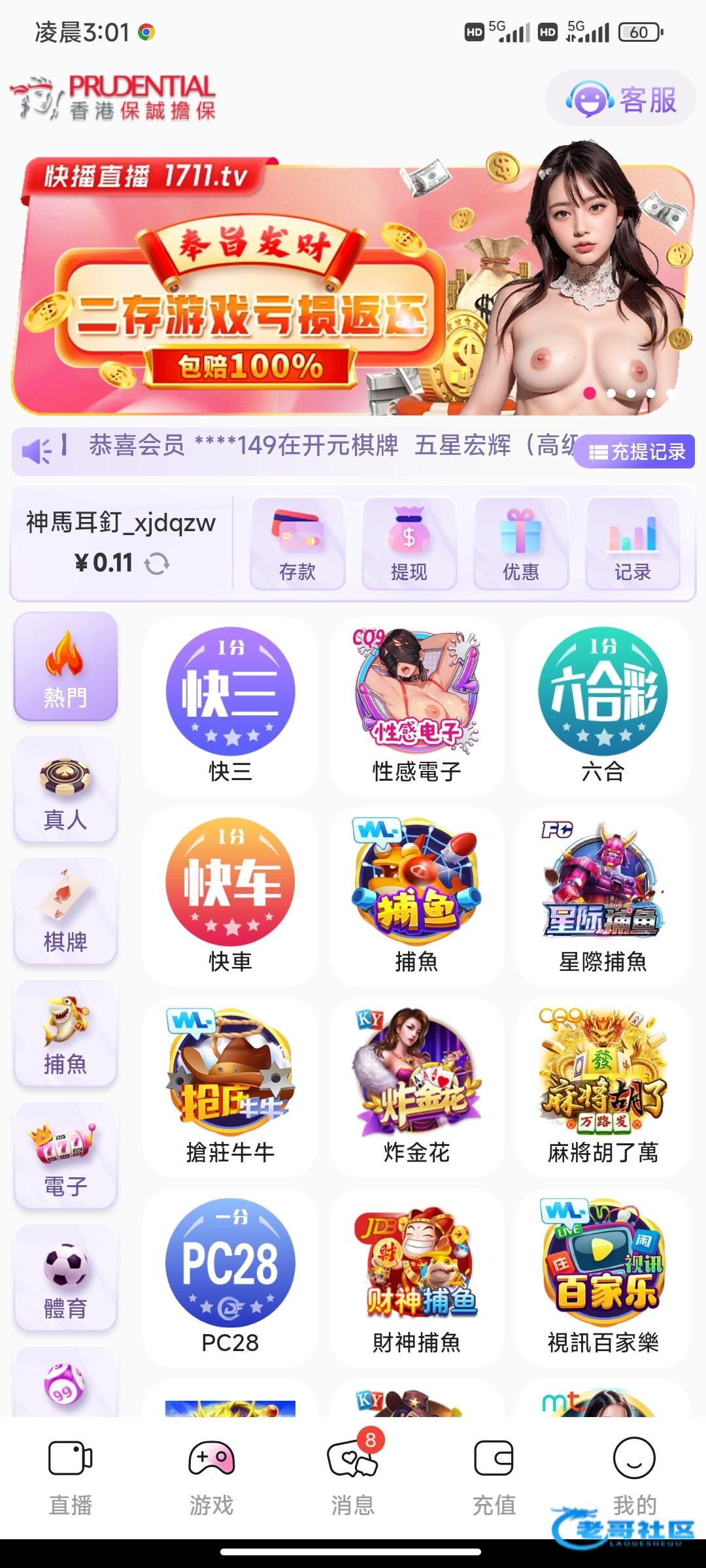Select the 真人 category
The width and height of the screenshot is (706, 1568).
click(x=65, y=789)
